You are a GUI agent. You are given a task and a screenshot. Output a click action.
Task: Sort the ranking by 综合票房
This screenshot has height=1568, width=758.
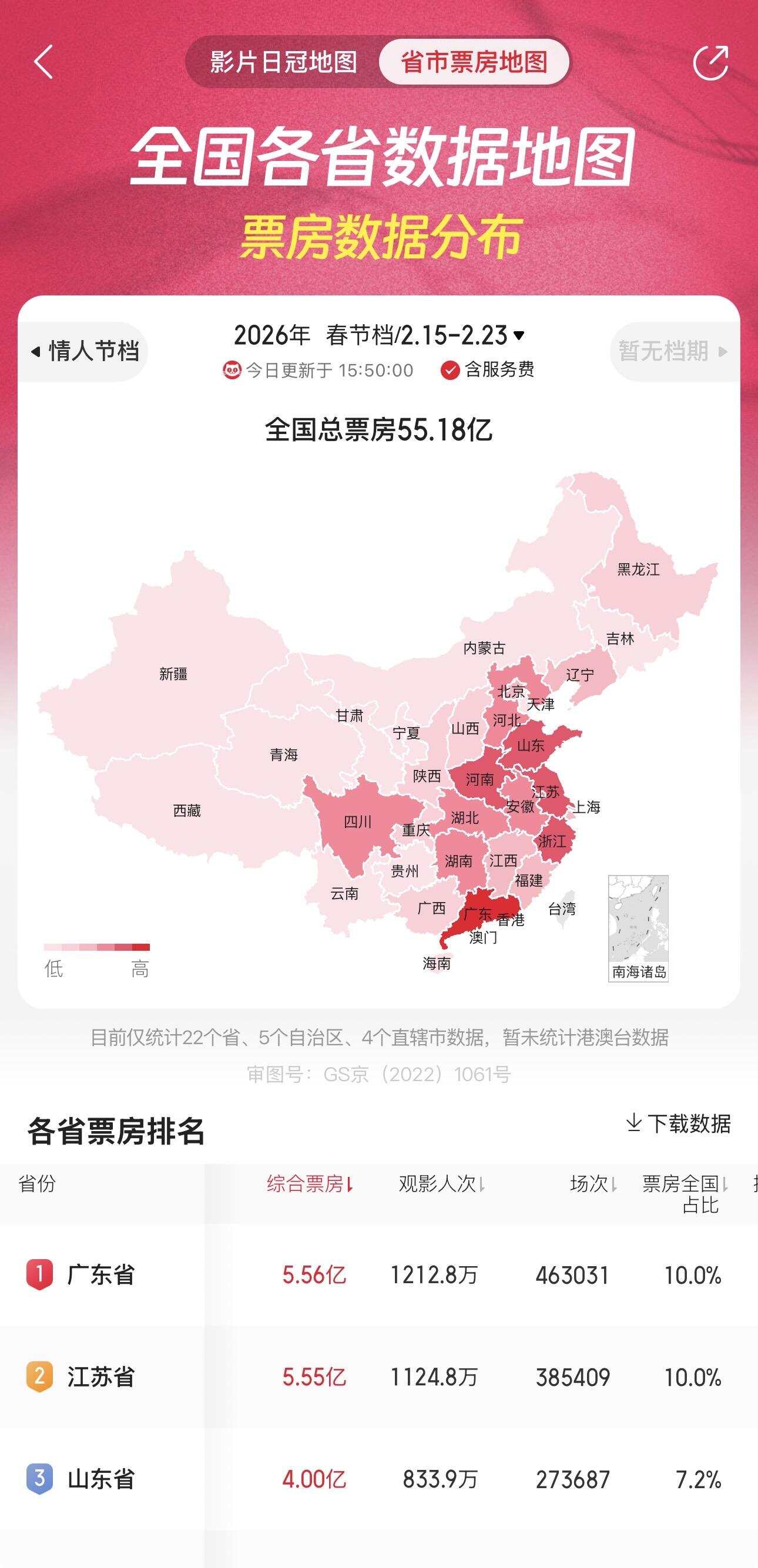tap(310, 1184)
